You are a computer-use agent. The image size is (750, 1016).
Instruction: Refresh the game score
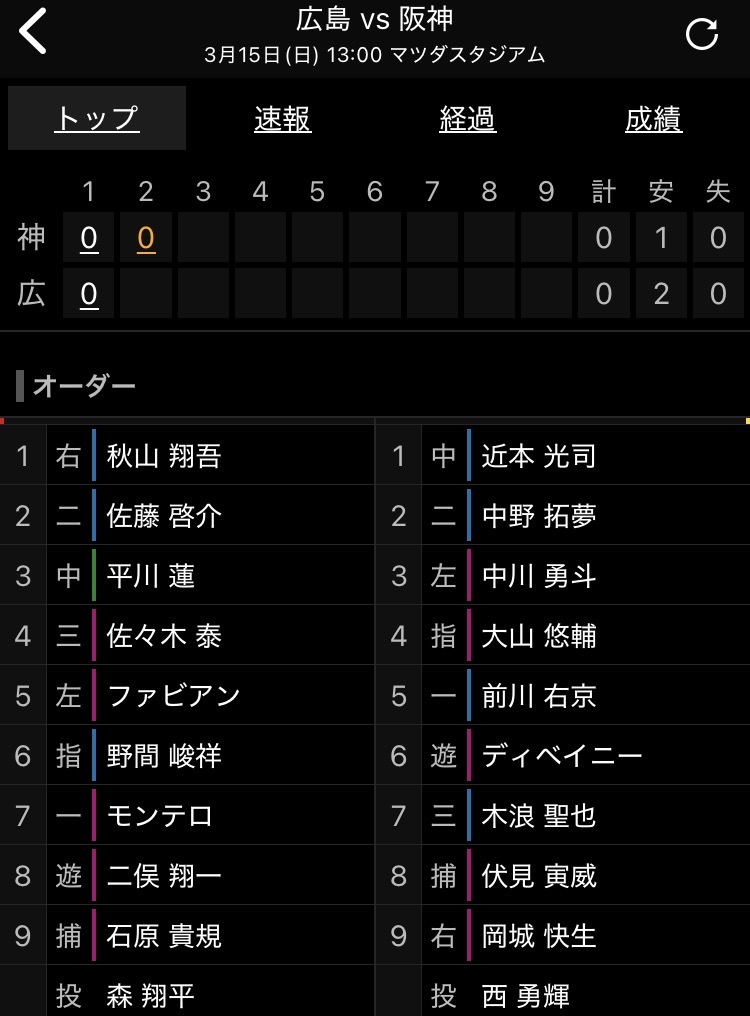coord(701,34)
